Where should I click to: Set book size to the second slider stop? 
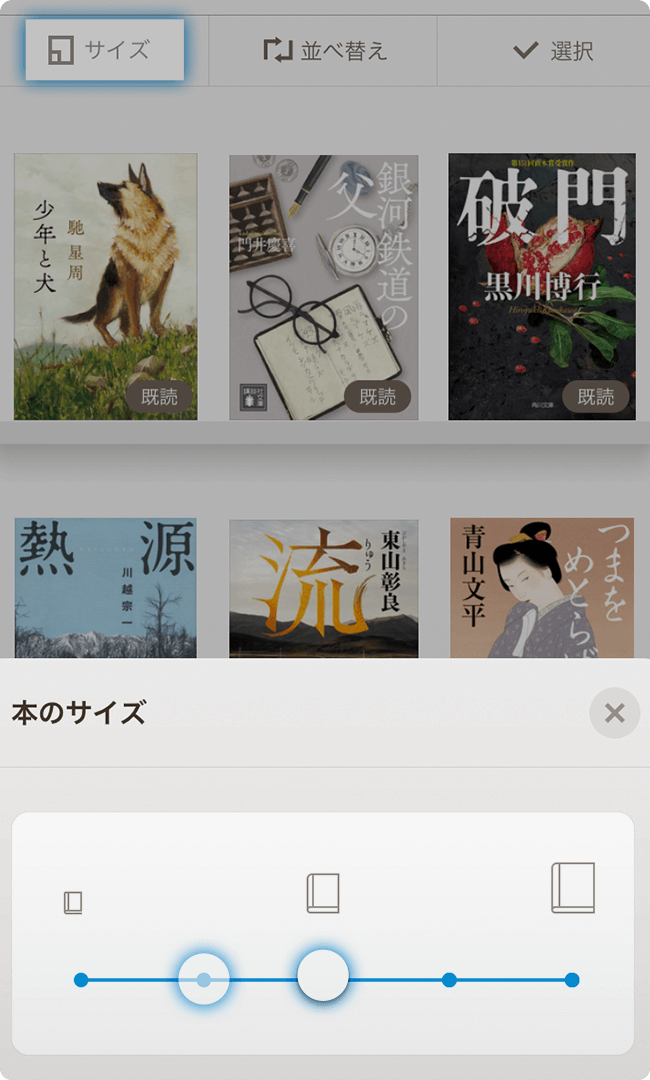tap(204, 980)
